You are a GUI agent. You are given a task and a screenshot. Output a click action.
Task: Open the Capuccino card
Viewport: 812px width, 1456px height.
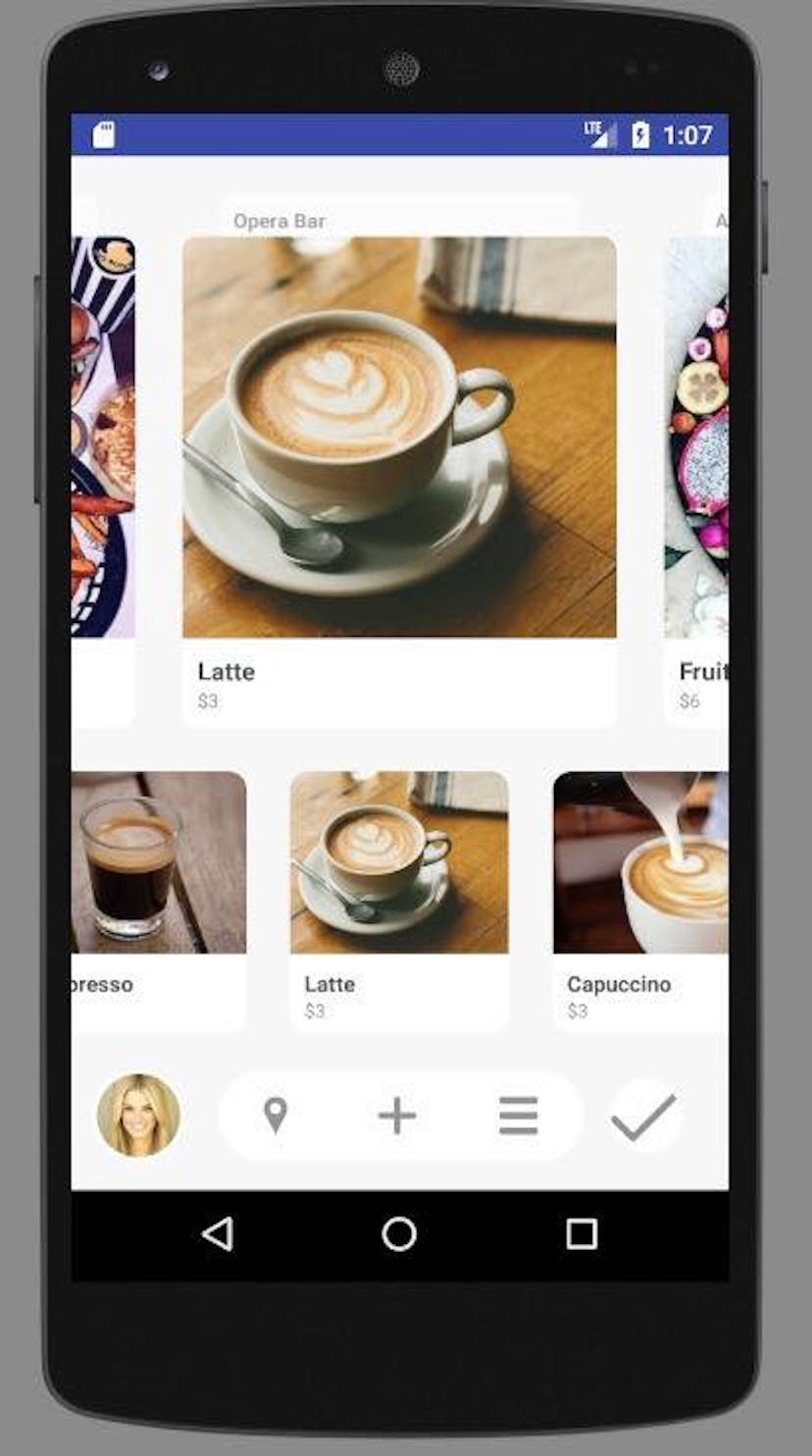pyautogui.click(x=640, y=901)
